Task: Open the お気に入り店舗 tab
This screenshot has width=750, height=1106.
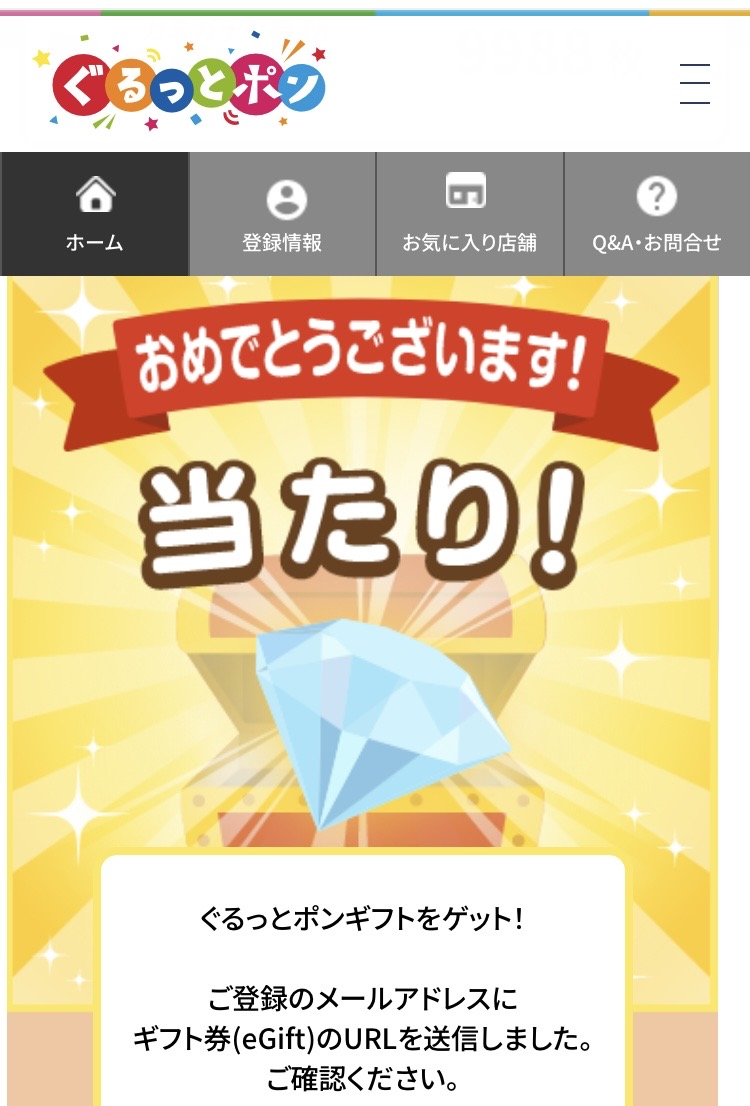Action: click(x=470, y=214)
